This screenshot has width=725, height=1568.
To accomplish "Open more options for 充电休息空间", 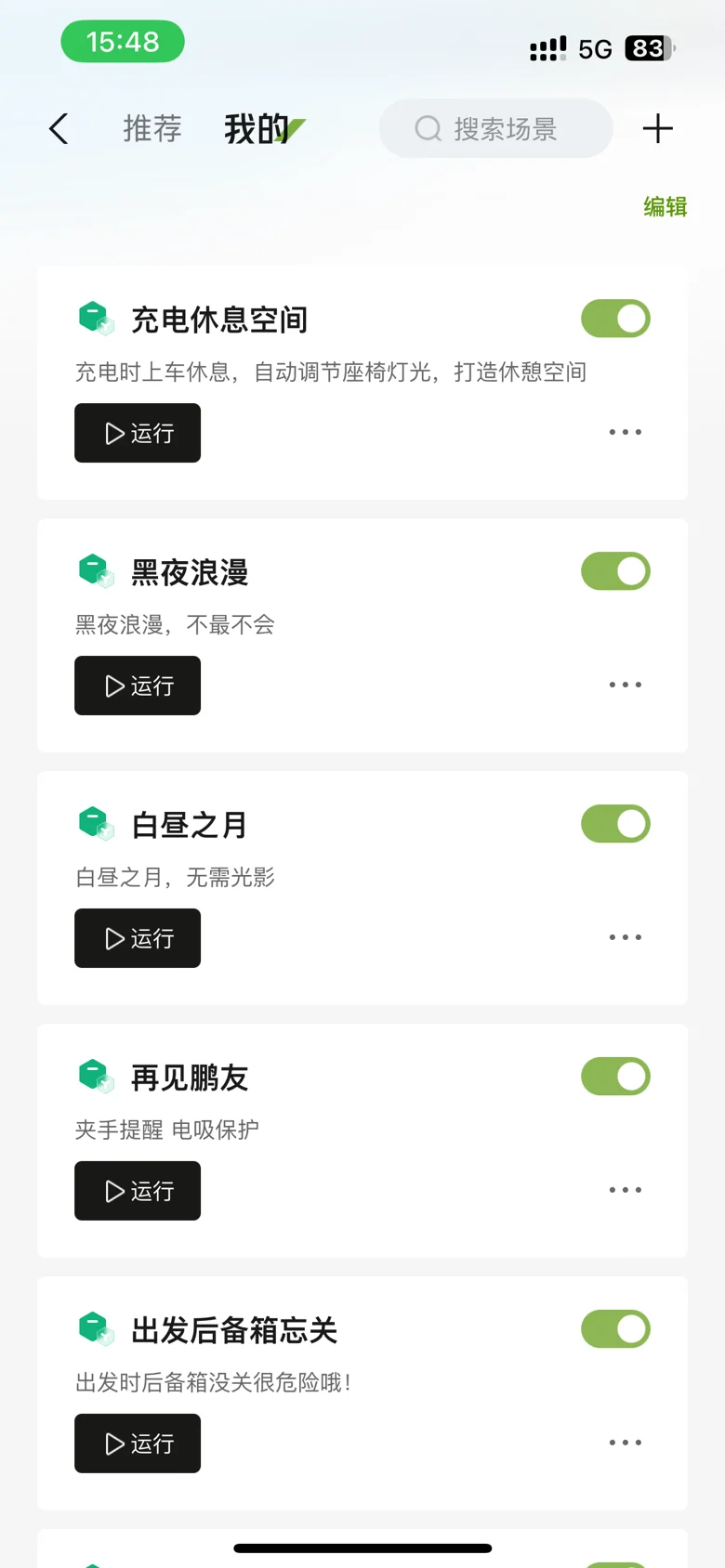I will 625,432.
